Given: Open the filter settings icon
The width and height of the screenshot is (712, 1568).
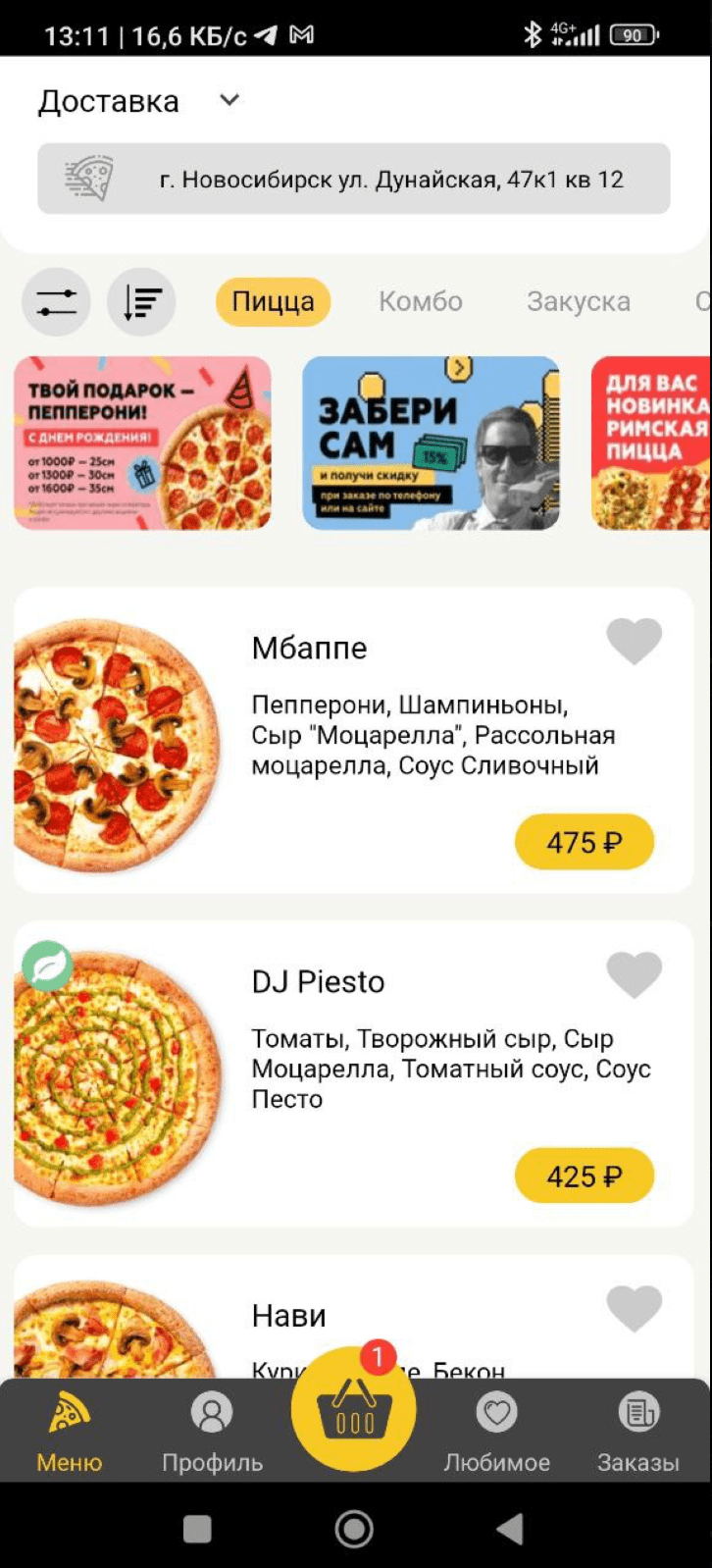Looking at the screenshot, I should point(57,302).
